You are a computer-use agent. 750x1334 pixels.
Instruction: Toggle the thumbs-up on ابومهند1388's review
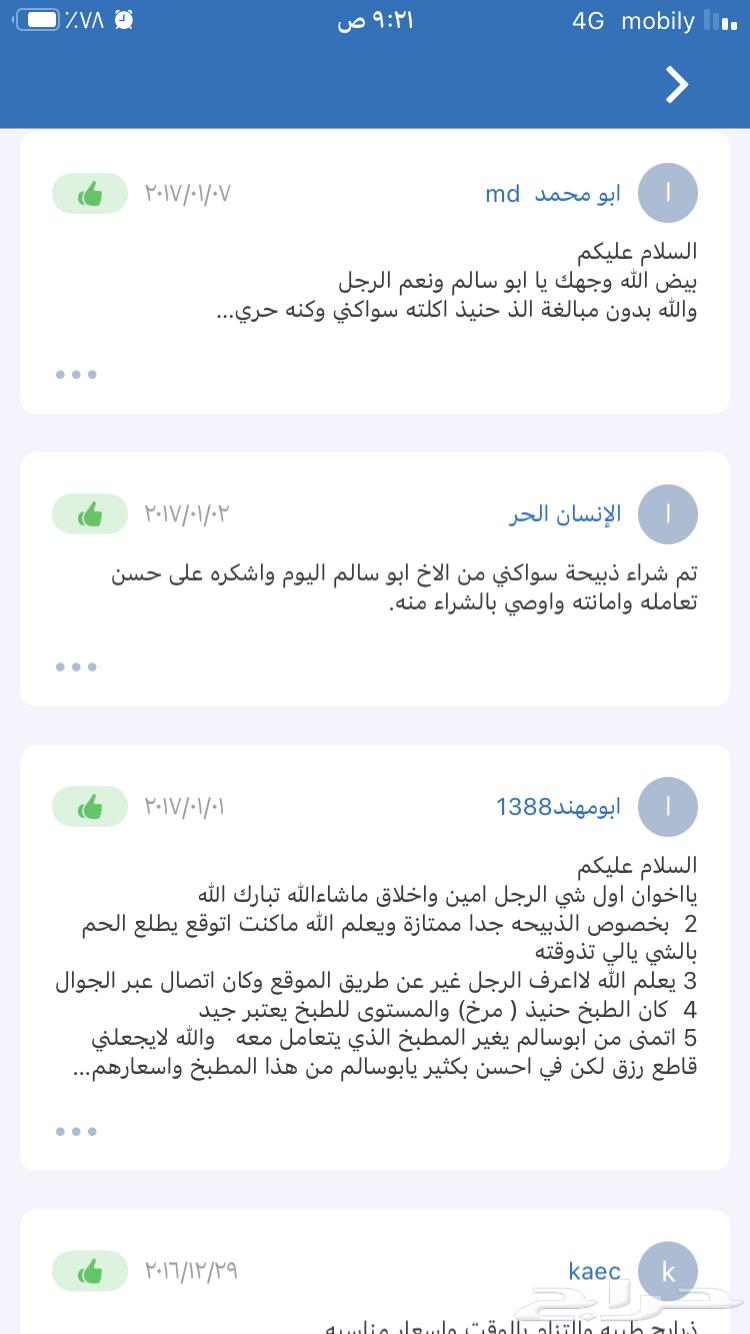pos(89,807)
